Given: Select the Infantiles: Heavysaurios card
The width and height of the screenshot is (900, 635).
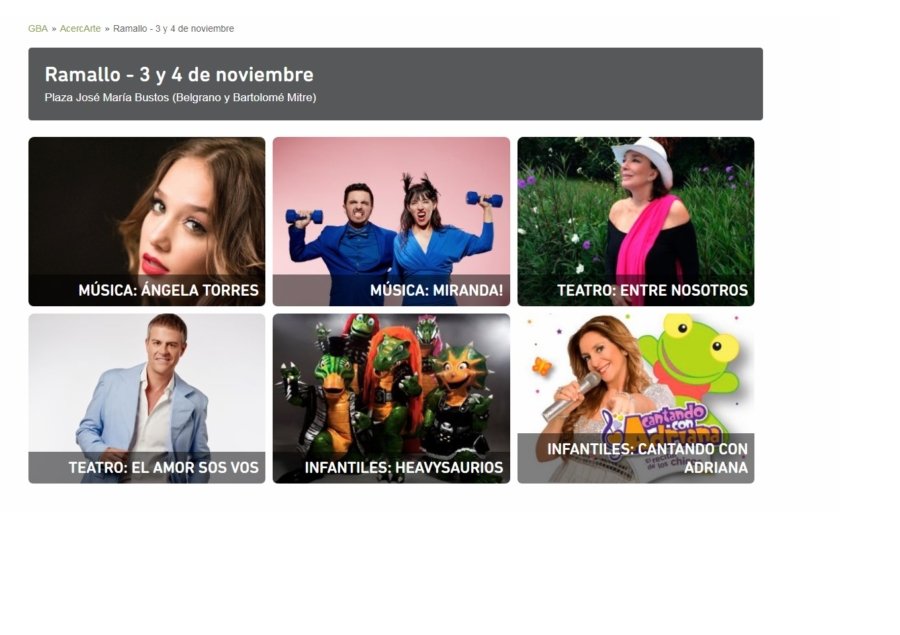Looking at the screenshot, I should 391,398.
